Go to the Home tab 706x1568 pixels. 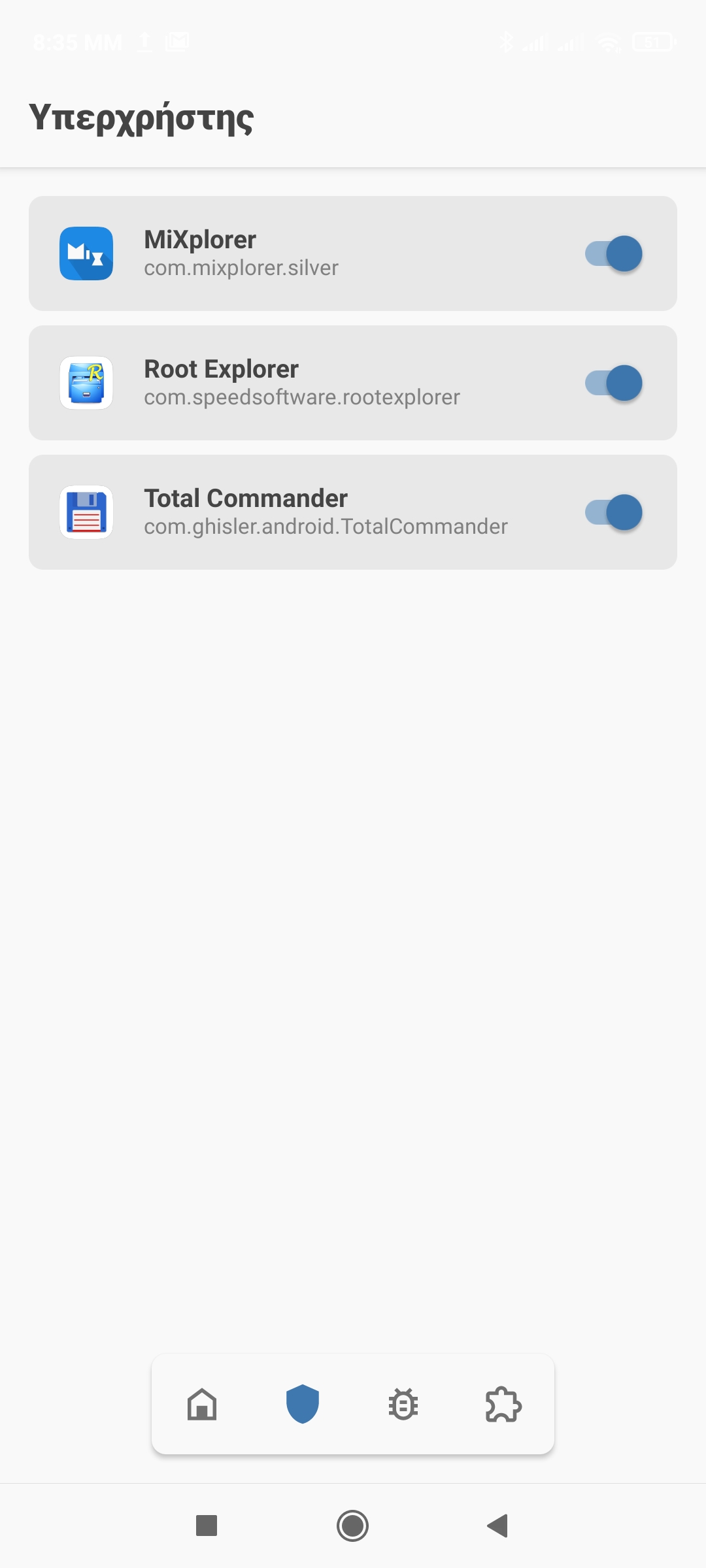pos(202,1404)
